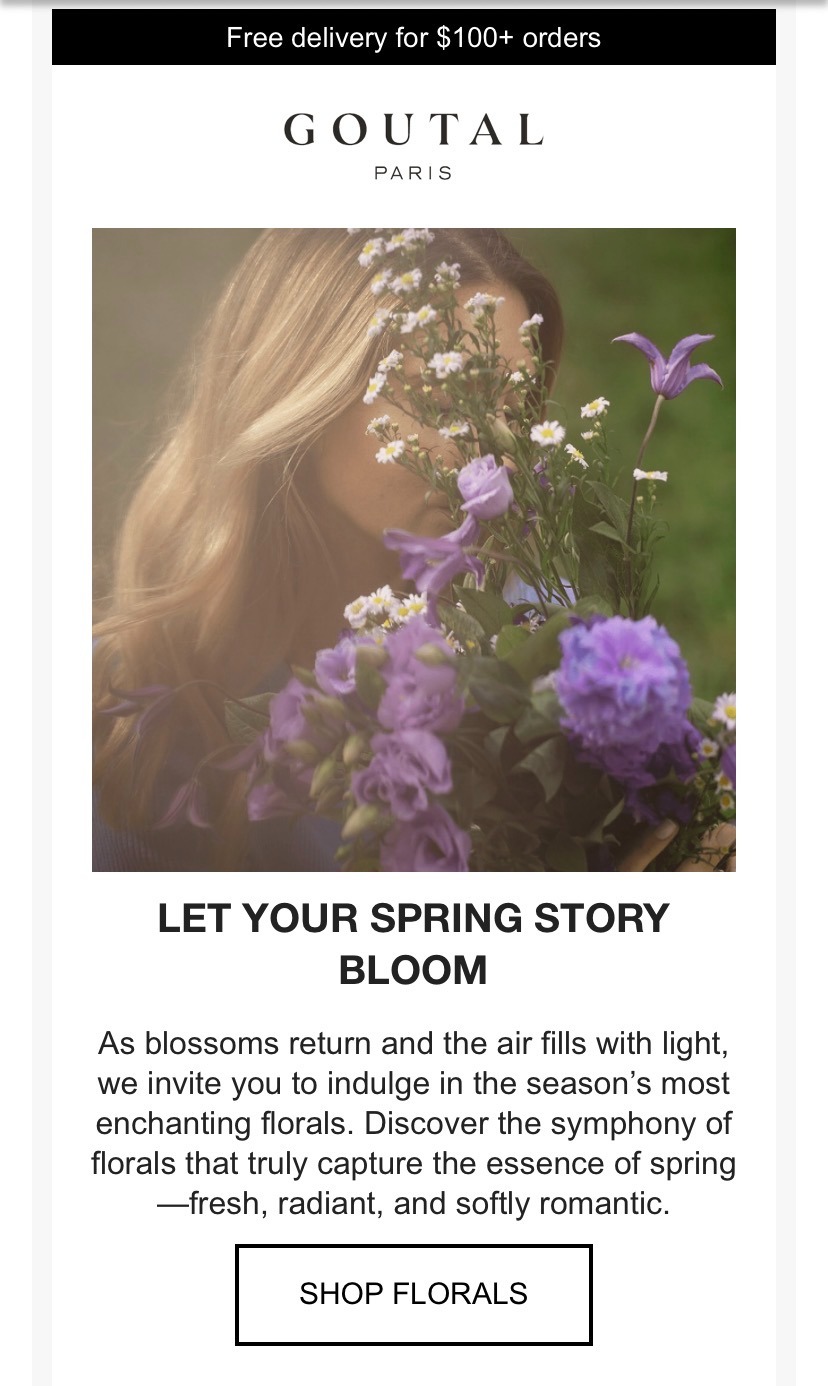Open the free delivery banner
The height and width of the screenshot is (1386, 828).
[x=413, y=38]
